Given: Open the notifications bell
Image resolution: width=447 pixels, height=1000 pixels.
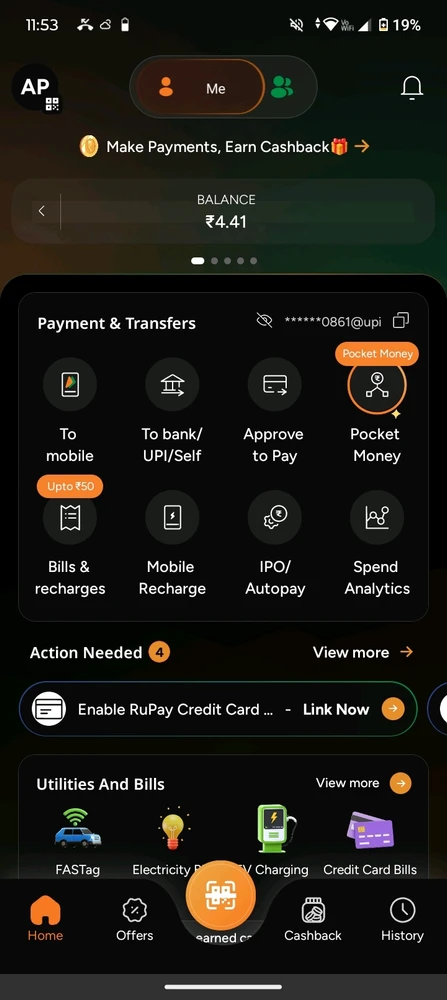Looking at the screenshot, I should [412, 88].
